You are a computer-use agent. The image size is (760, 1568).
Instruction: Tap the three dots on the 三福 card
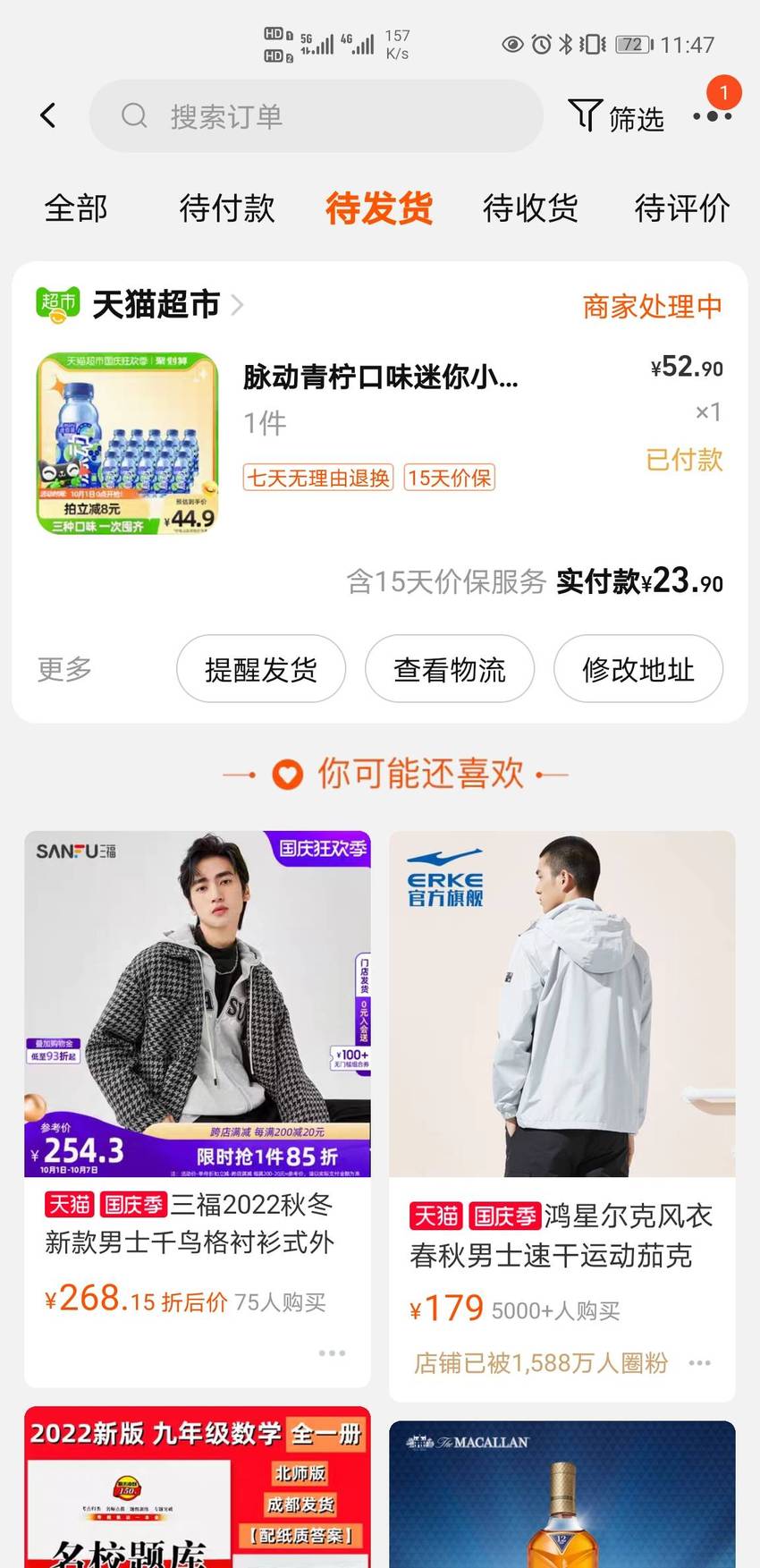[332, 1353]
